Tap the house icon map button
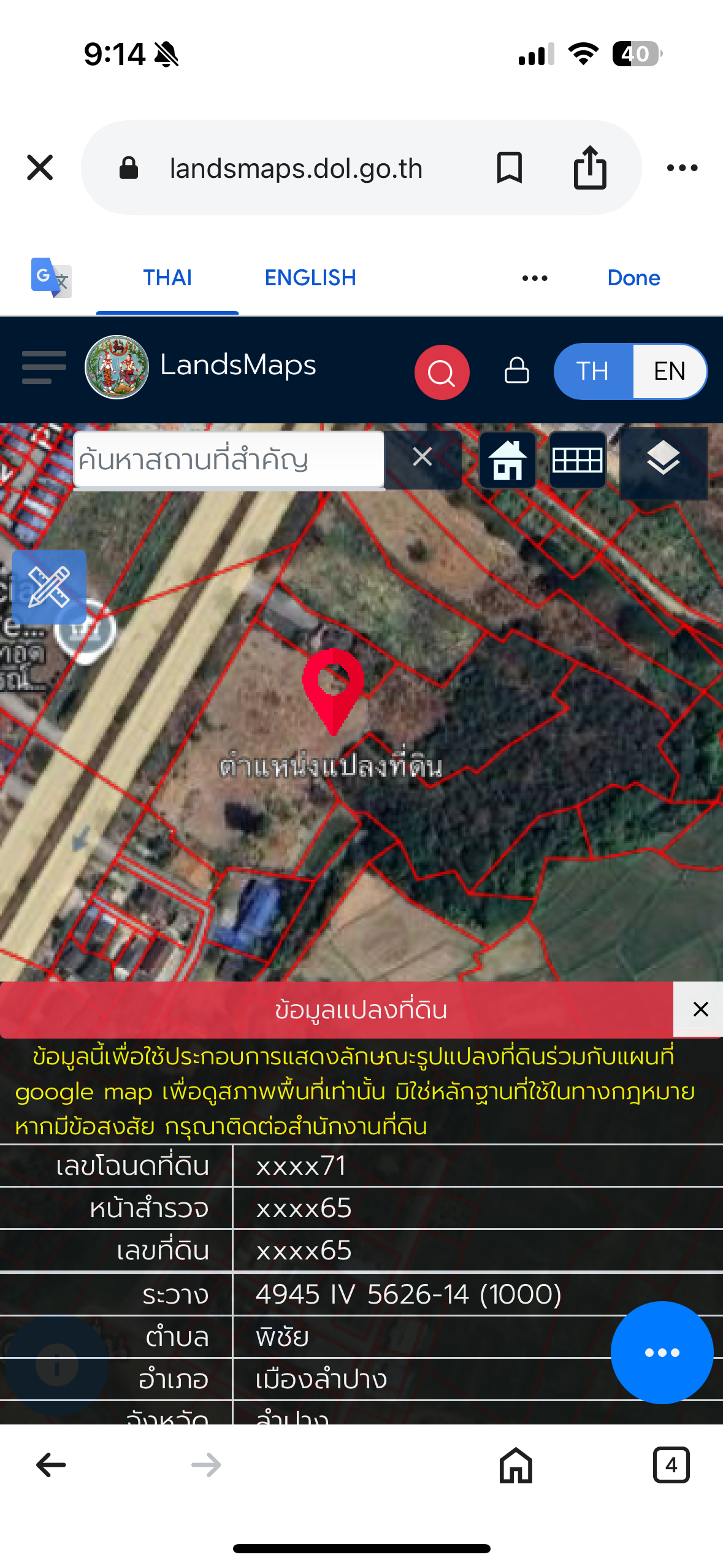Viewport: 723px width, 1568px height. [x=507, y=460]
